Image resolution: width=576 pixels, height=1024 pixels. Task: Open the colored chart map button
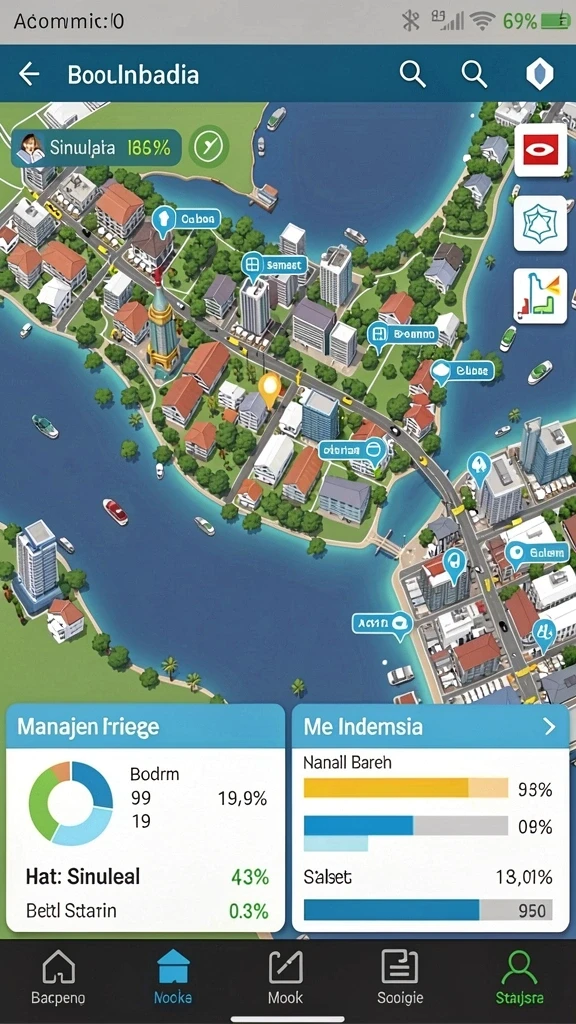[x=540, y=296]
